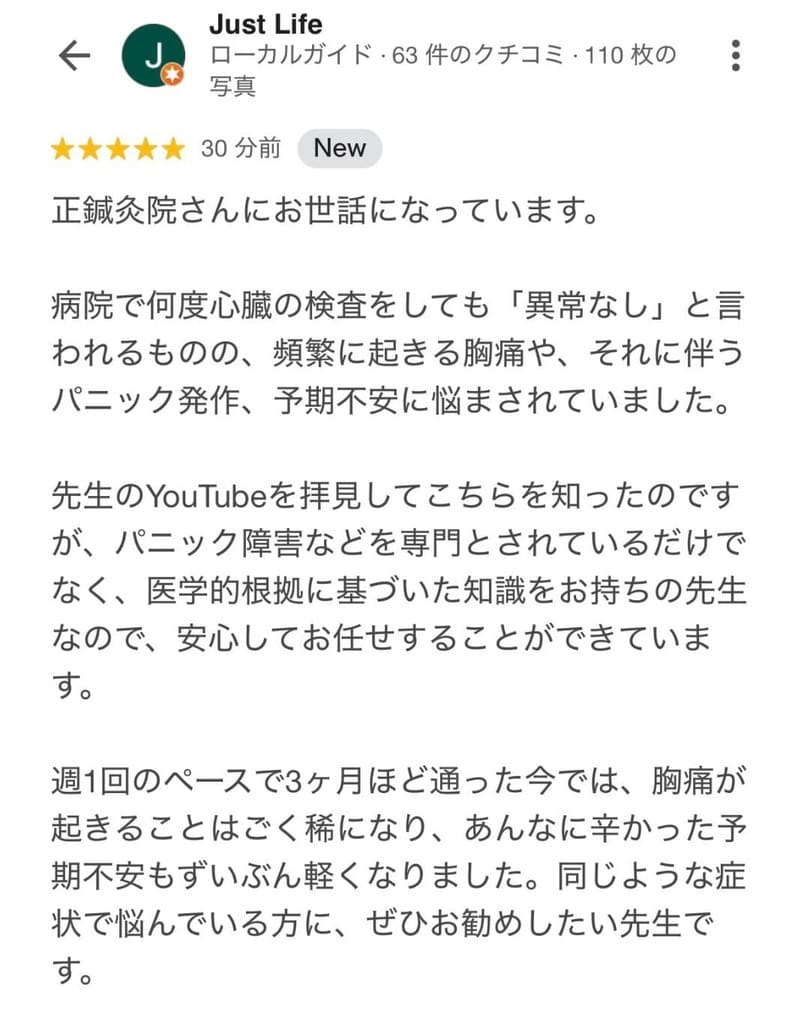Open Just Life's reviewer profile
The image size is (810, 1013).
tap(265, 23)
